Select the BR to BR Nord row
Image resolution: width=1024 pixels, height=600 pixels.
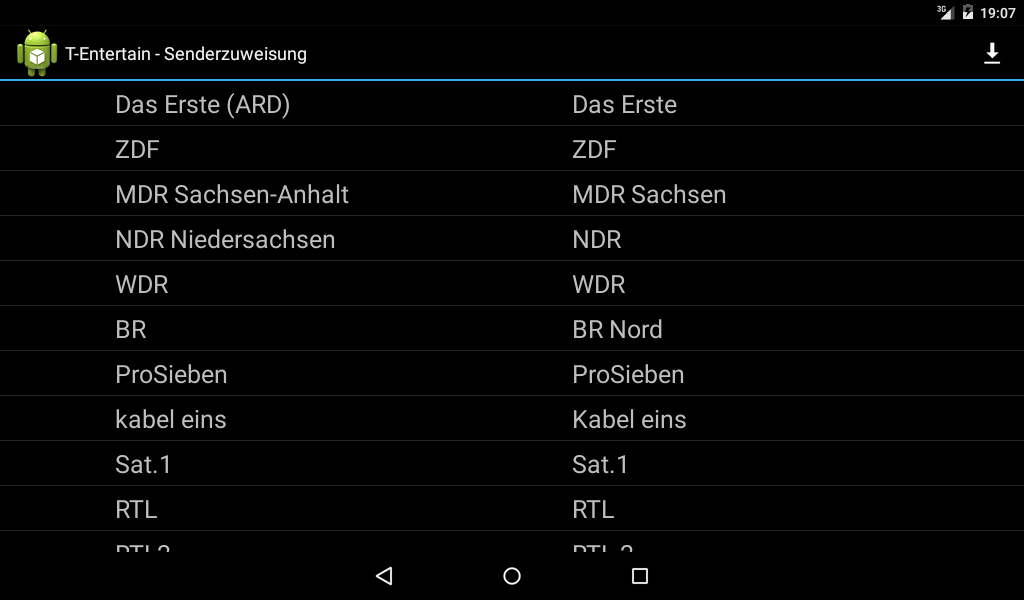[512, 329]
